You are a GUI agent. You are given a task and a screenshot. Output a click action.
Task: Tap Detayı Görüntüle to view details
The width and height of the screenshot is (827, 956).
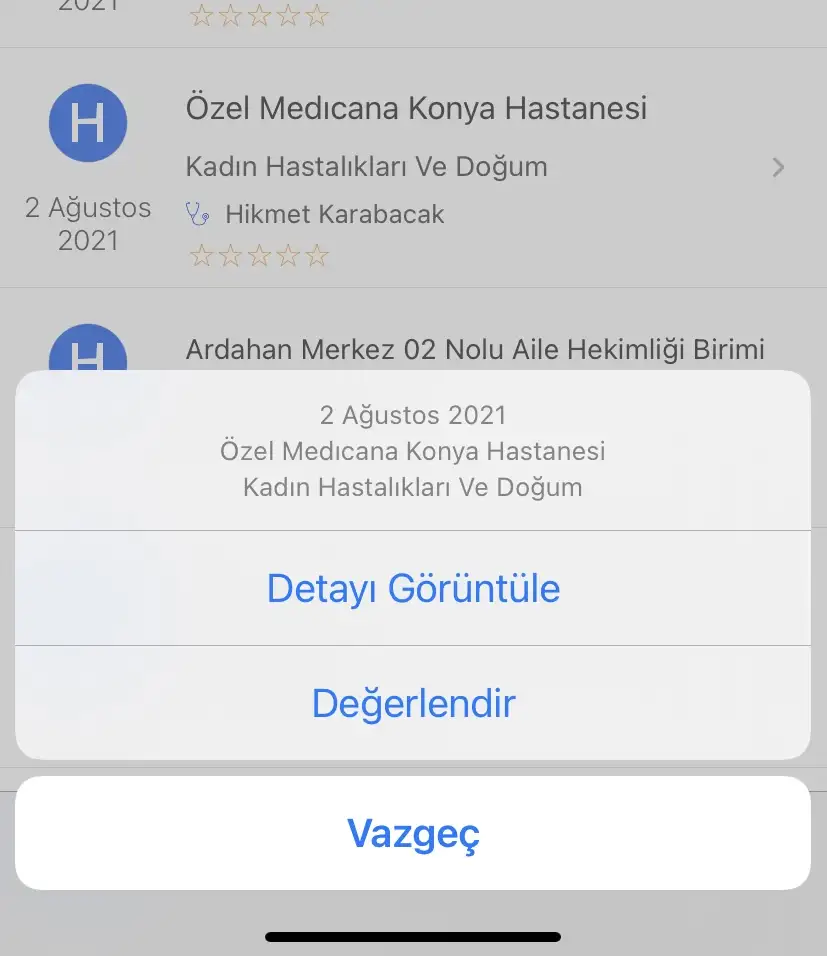(413, 588)
